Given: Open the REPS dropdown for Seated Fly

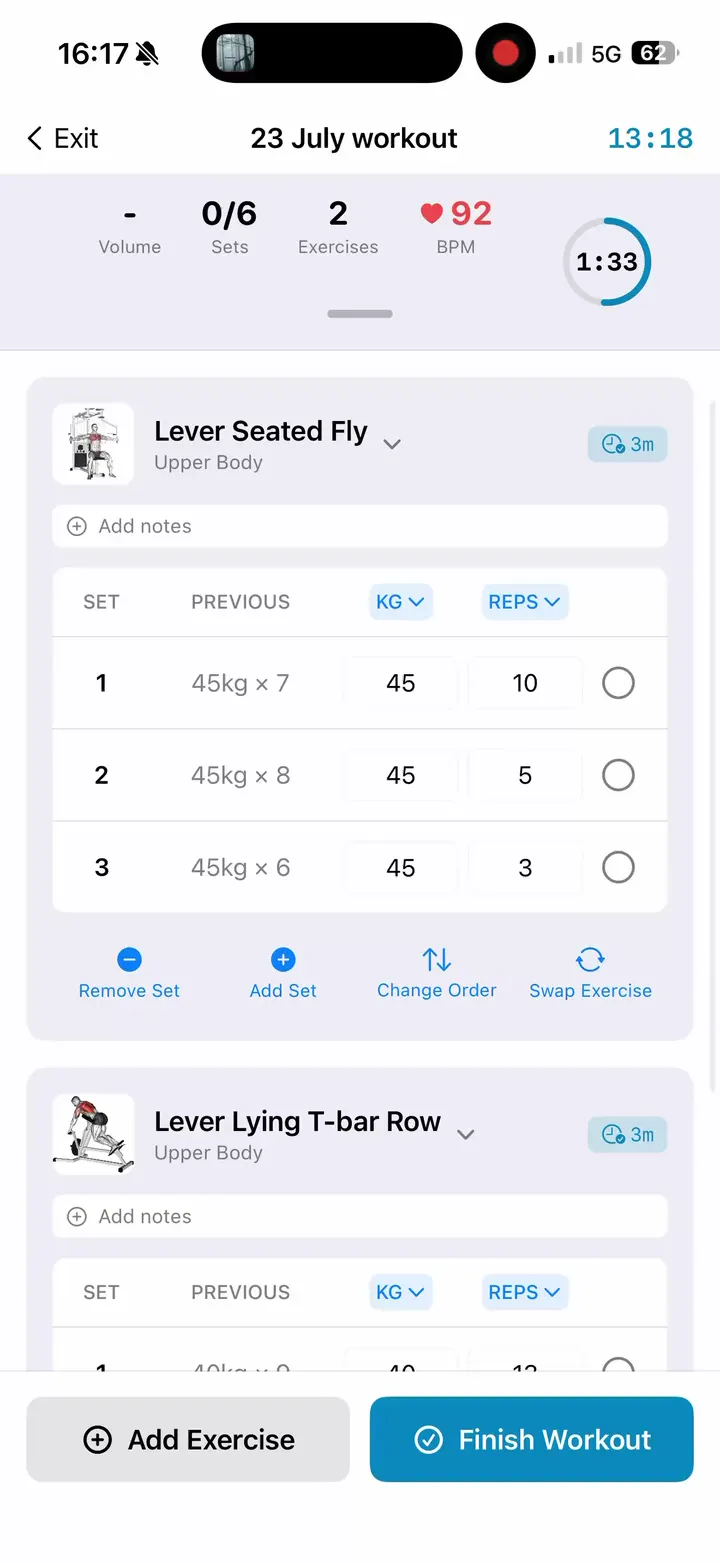Looking at the screenshot, I should (525, 602).
